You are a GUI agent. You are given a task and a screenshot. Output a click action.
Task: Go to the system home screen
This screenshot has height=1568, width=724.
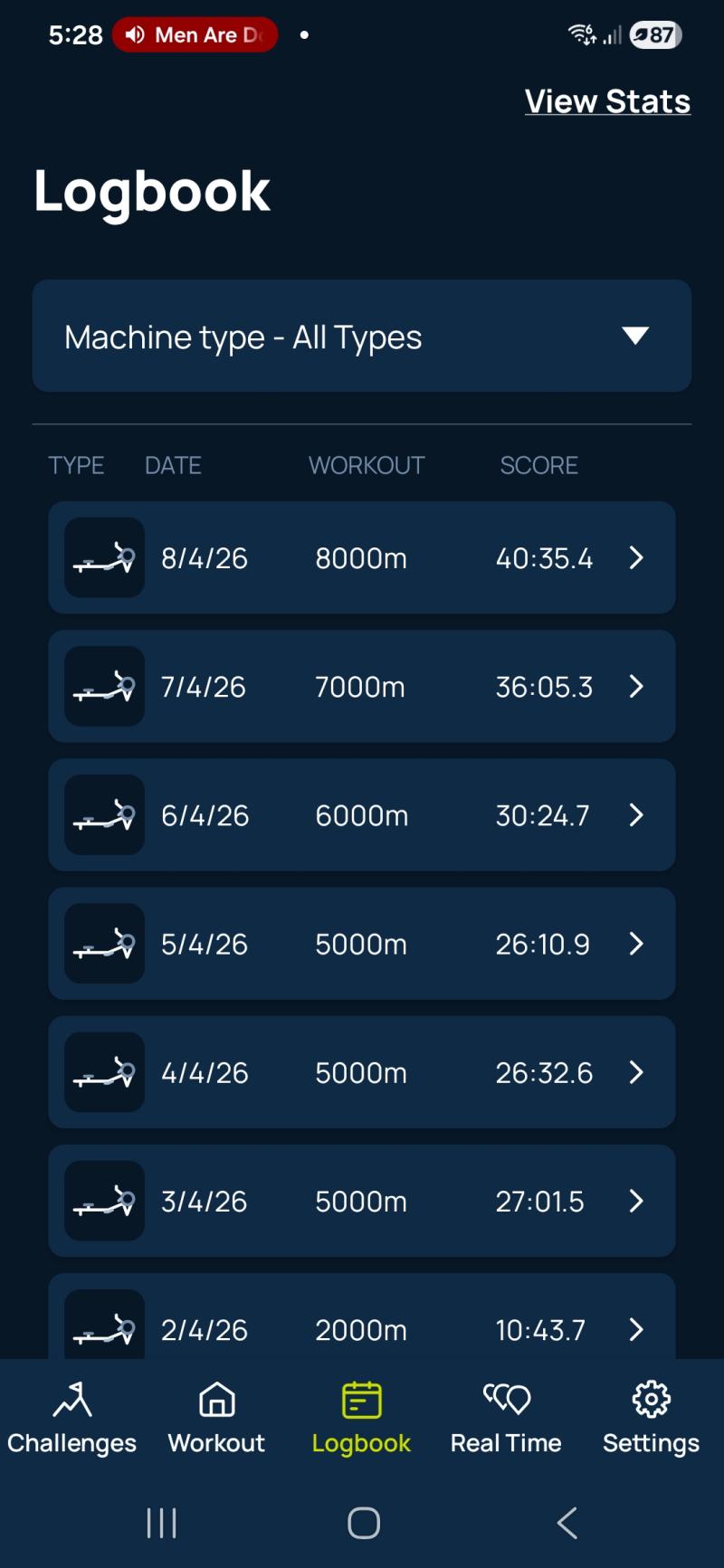[364, 1523]
